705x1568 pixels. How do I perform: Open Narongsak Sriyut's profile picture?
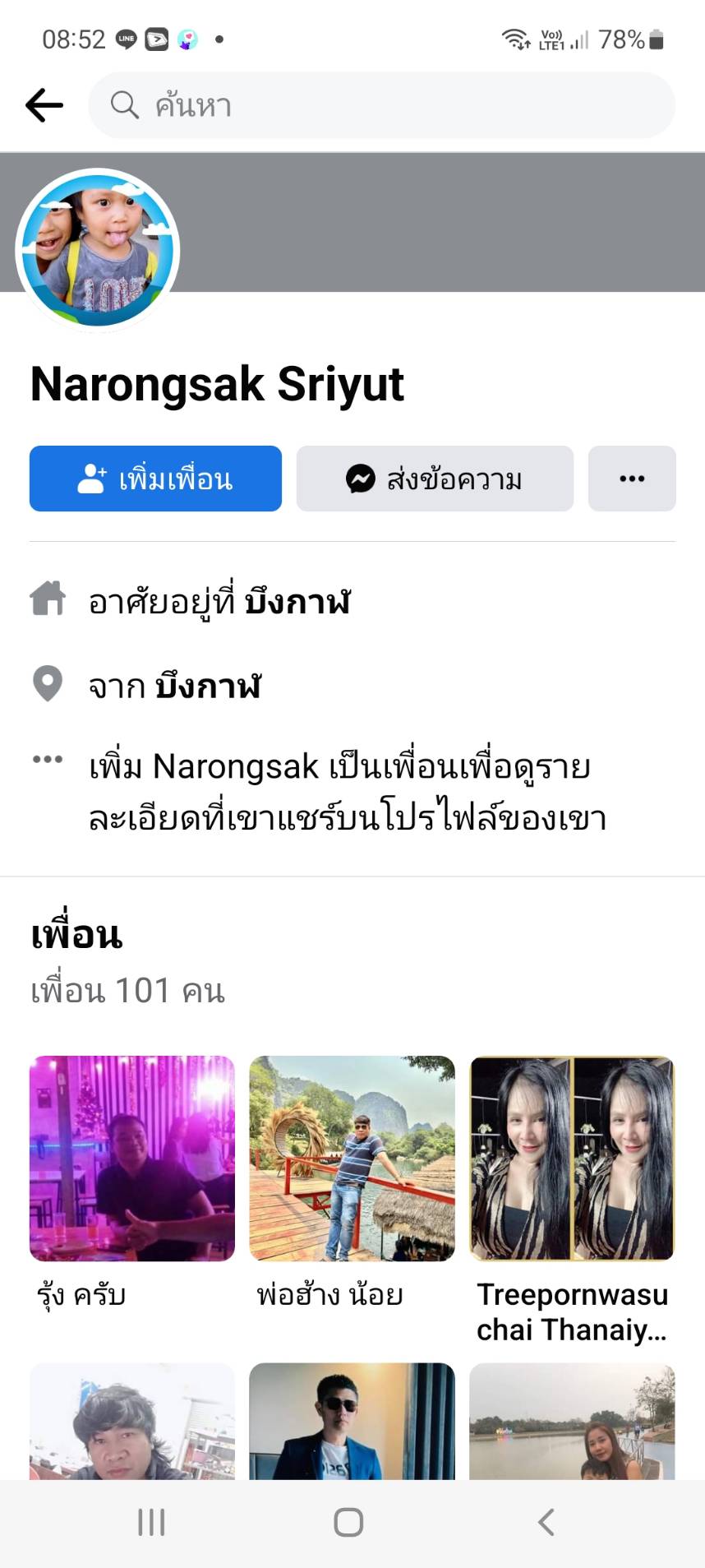pyautogui.click(x=98, y=250)
